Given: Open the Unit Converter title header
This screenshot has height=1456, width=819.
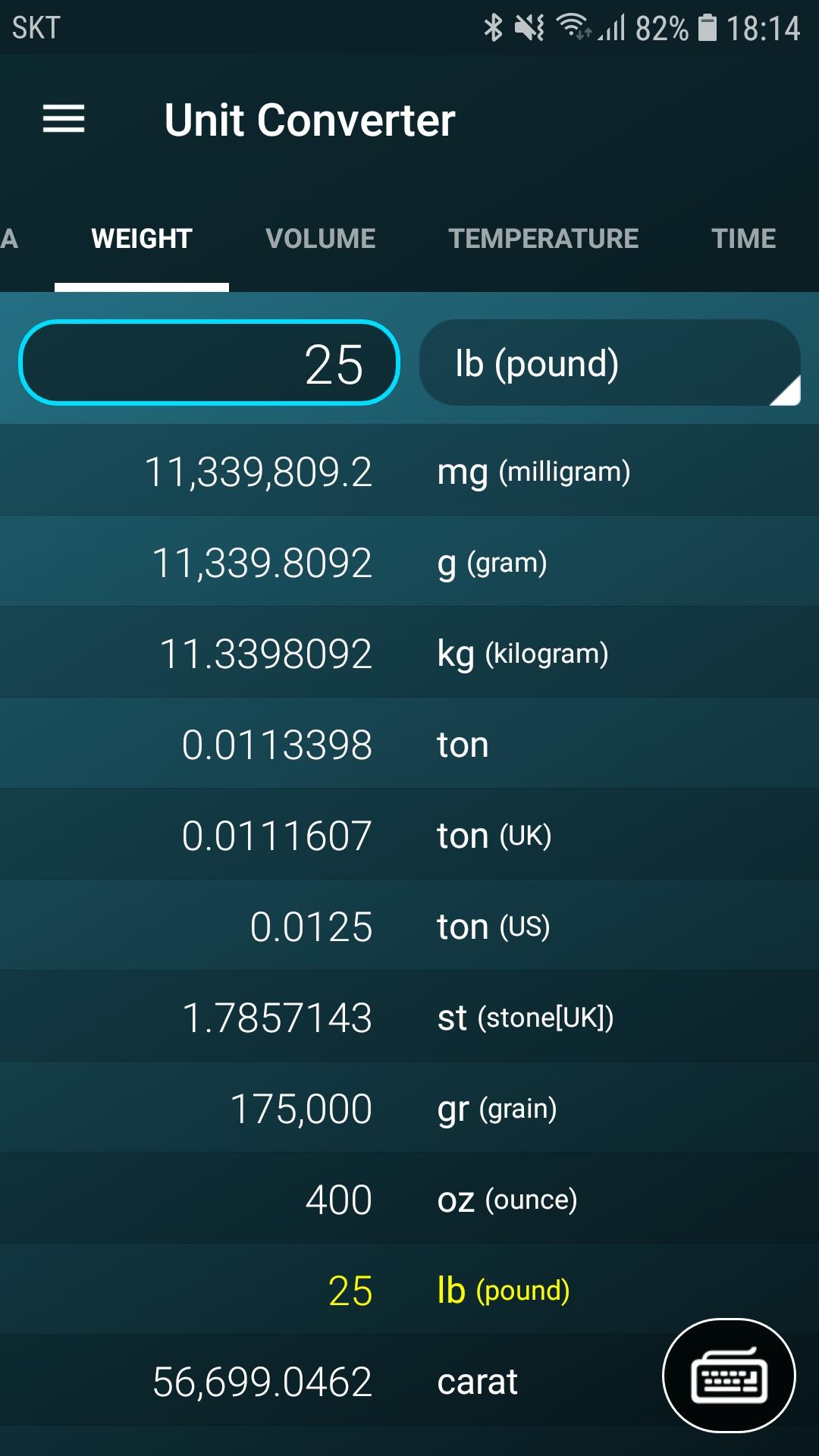Looking at the screenshot, I should 310,120.
